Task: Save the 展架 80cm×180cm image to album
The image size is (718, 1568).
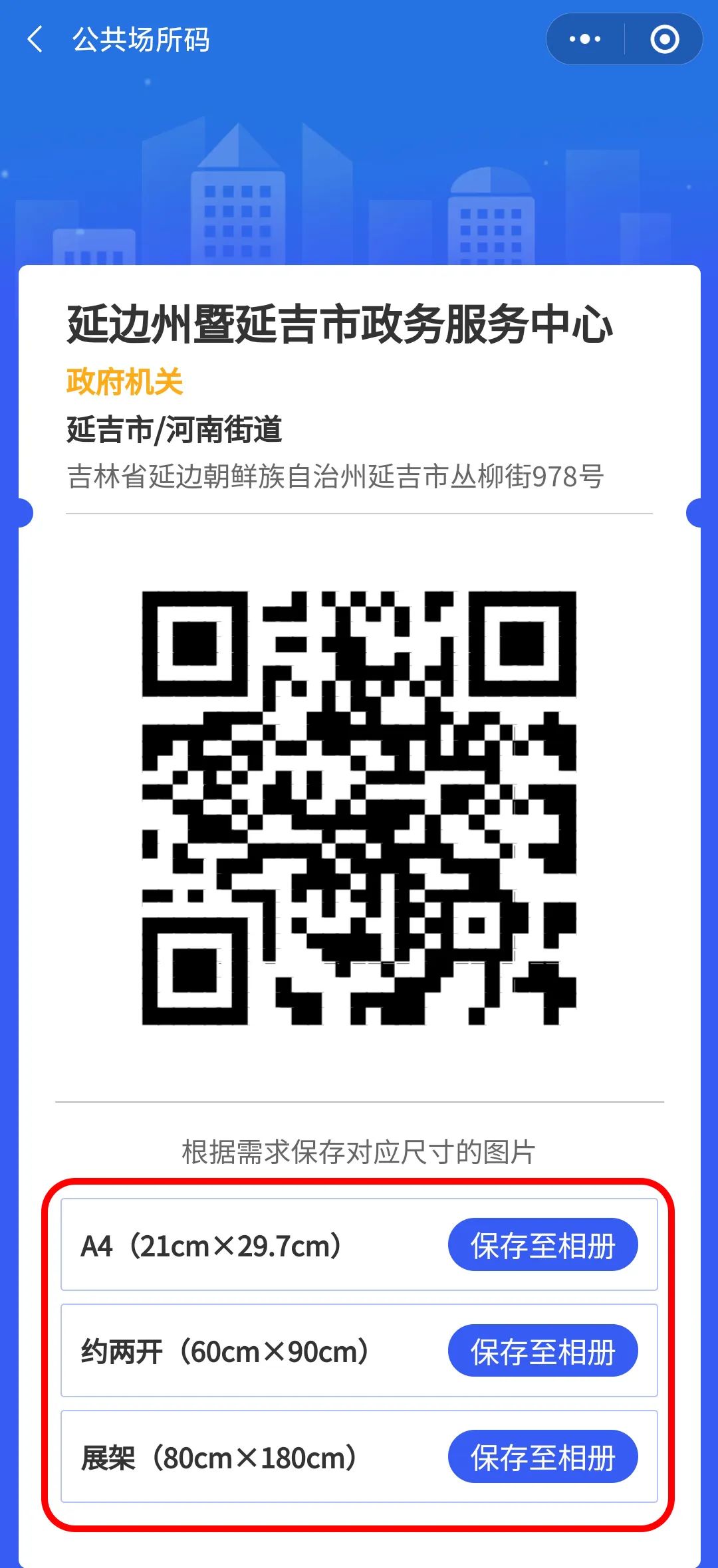Action: (x=542, y=1457)
